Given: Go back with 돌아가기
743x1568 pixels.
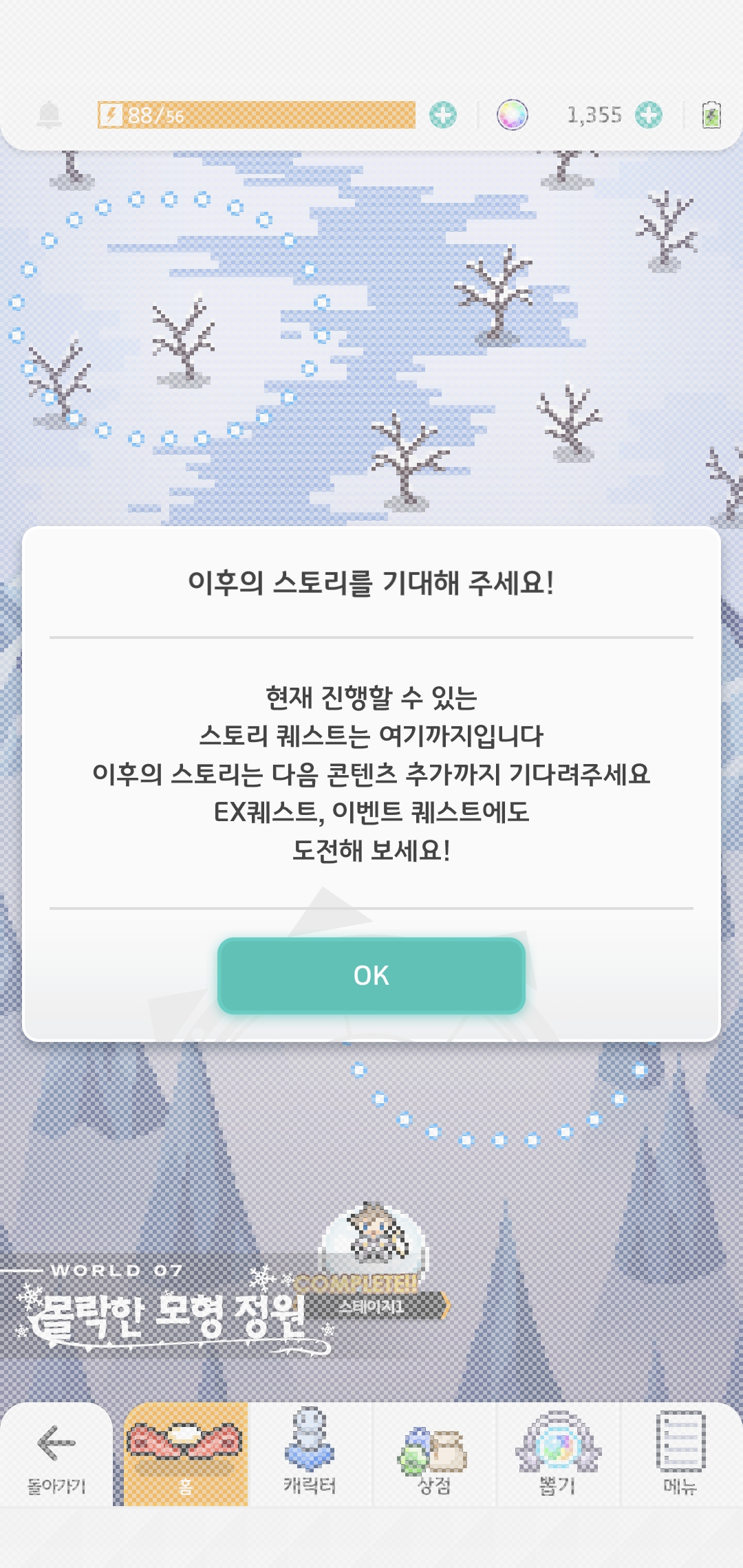Looking at the screenshot, I should tap(56, 1453).
